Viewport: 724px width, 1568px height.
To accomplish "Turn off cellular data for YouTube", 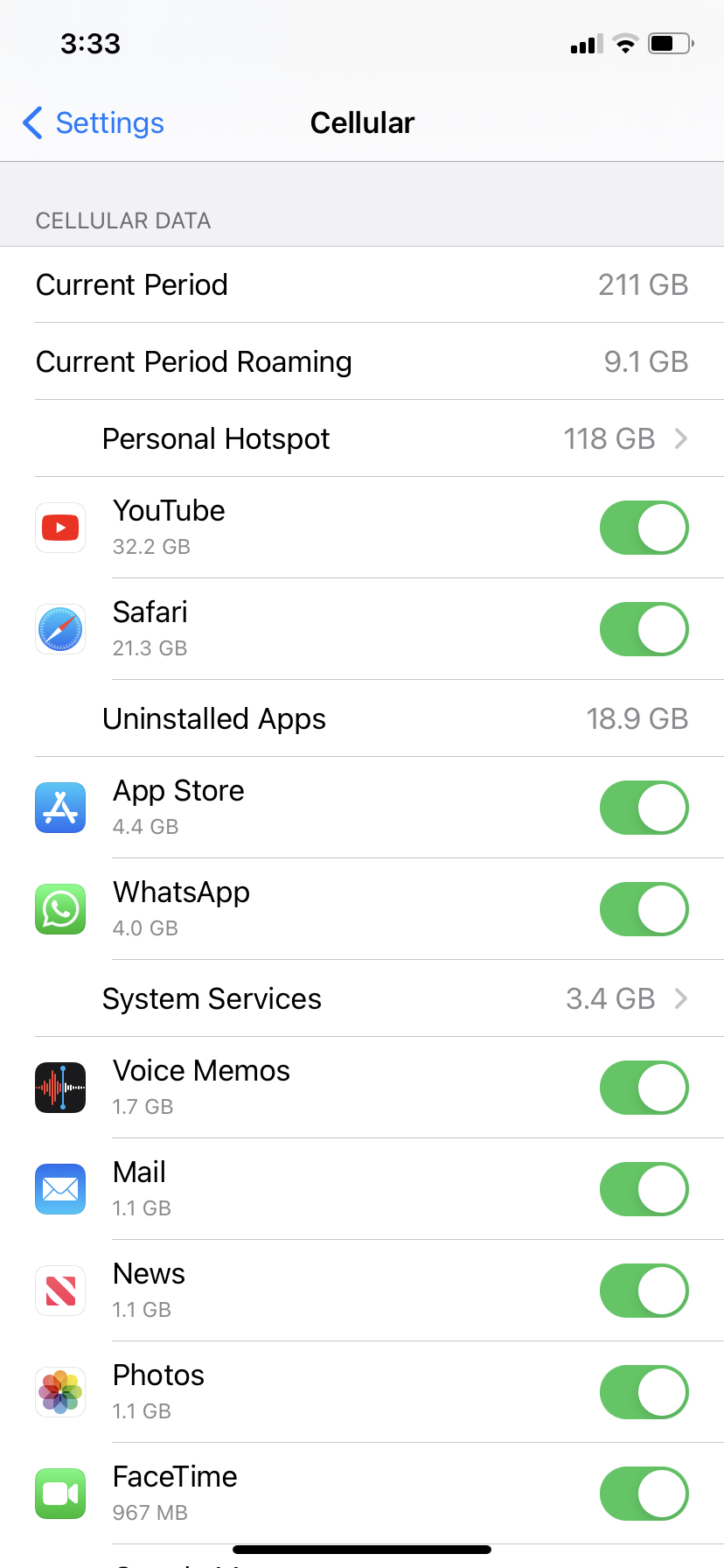I will click(x=644, y=528).
